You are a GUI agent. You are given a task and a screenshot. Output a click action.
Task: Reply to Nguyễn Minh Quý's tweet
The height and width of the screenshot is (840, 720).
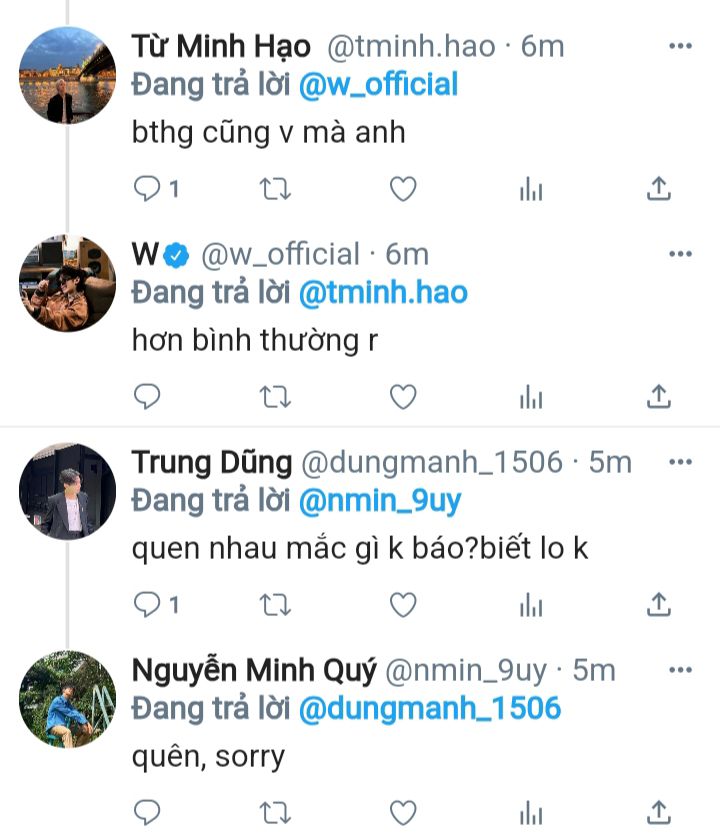coord(147,811)
